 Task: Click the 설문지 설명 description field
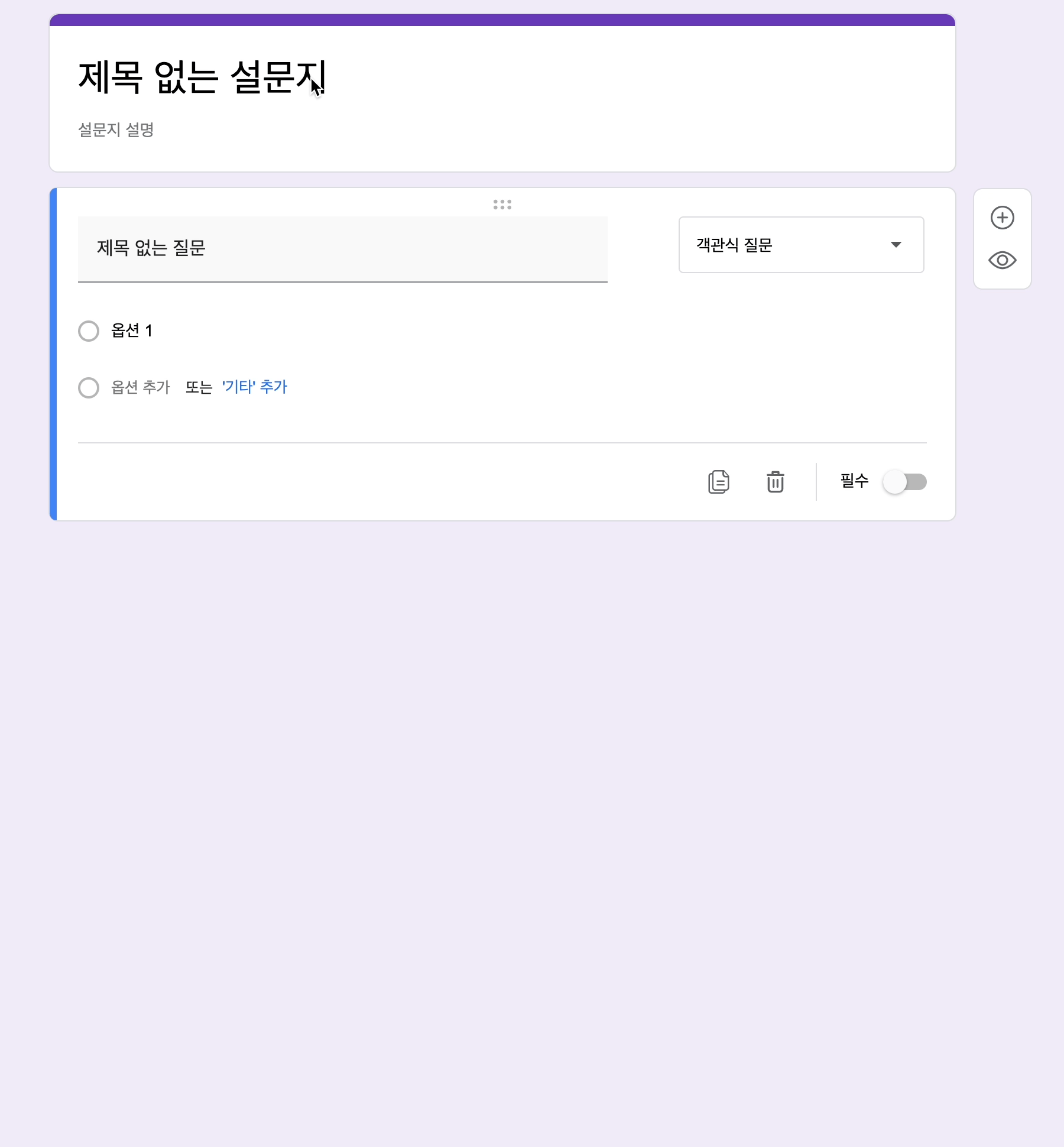[x=116, y=130]
